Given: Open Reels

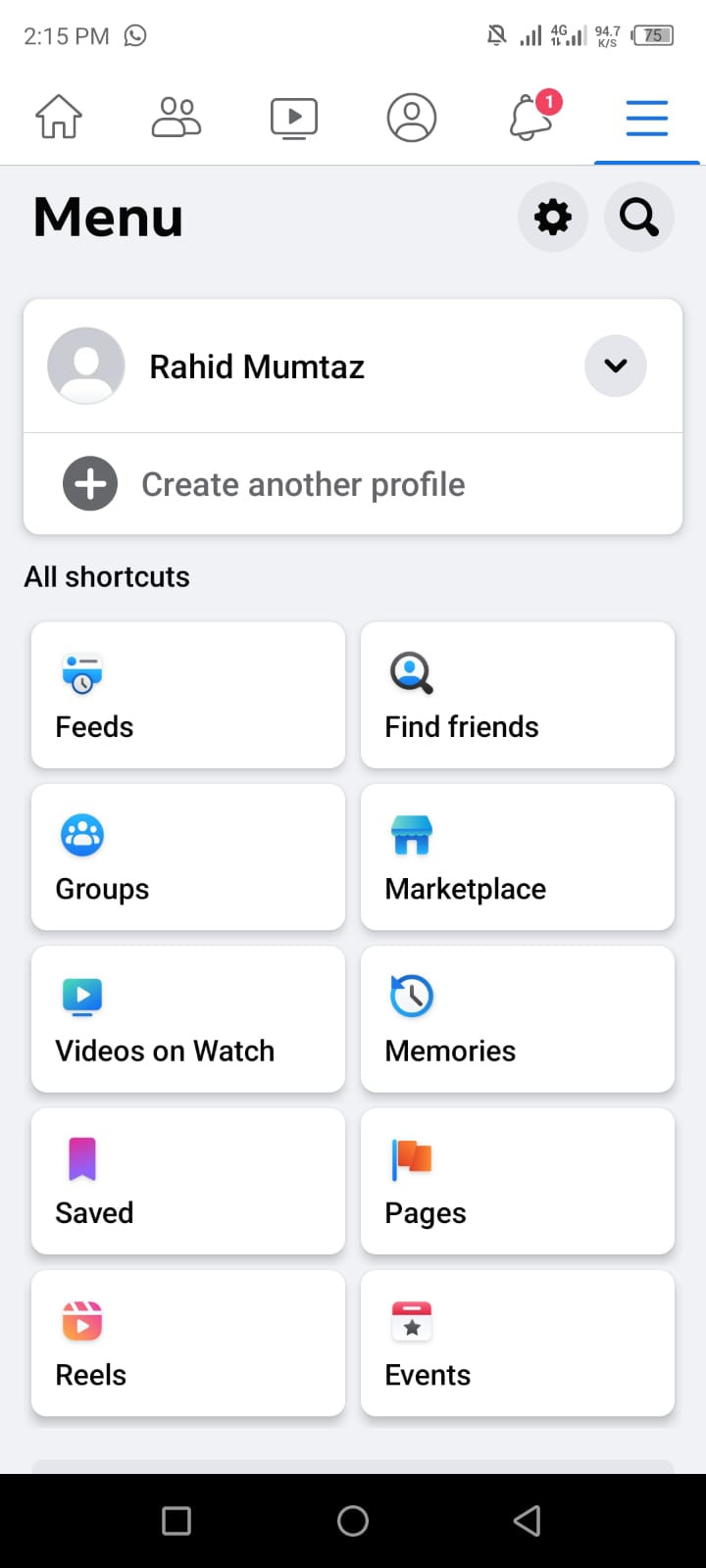Looking at the screenshot, I should 188,1343.
